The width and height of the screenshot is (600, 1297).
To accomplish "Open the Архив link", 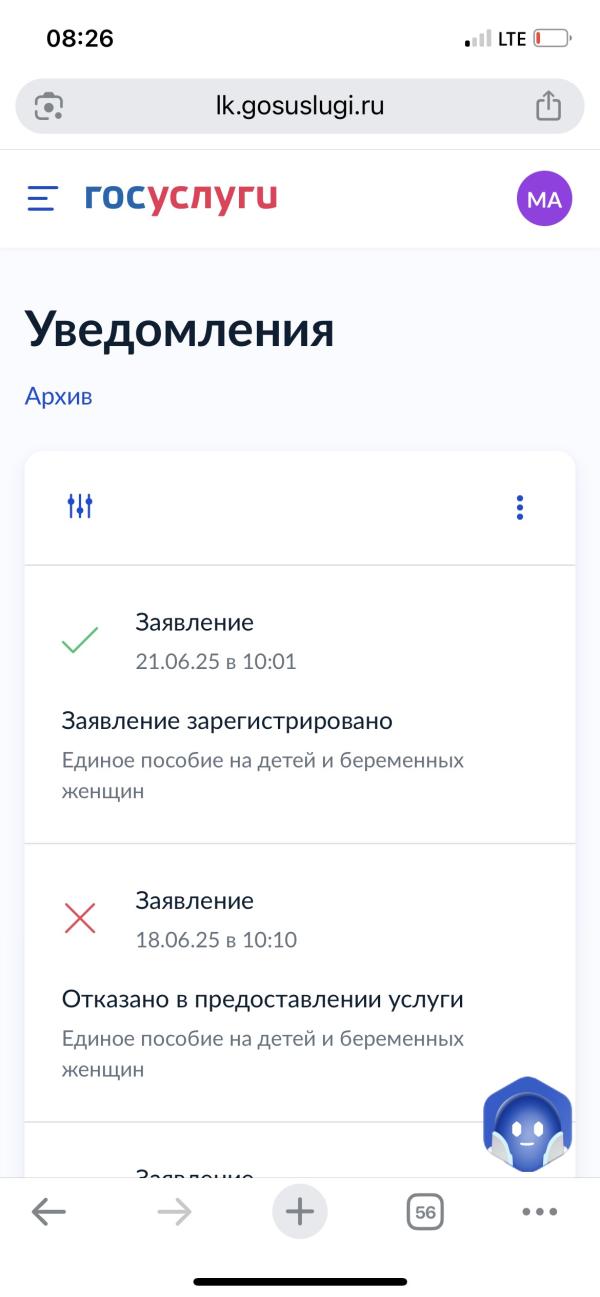I will (58, 396).
